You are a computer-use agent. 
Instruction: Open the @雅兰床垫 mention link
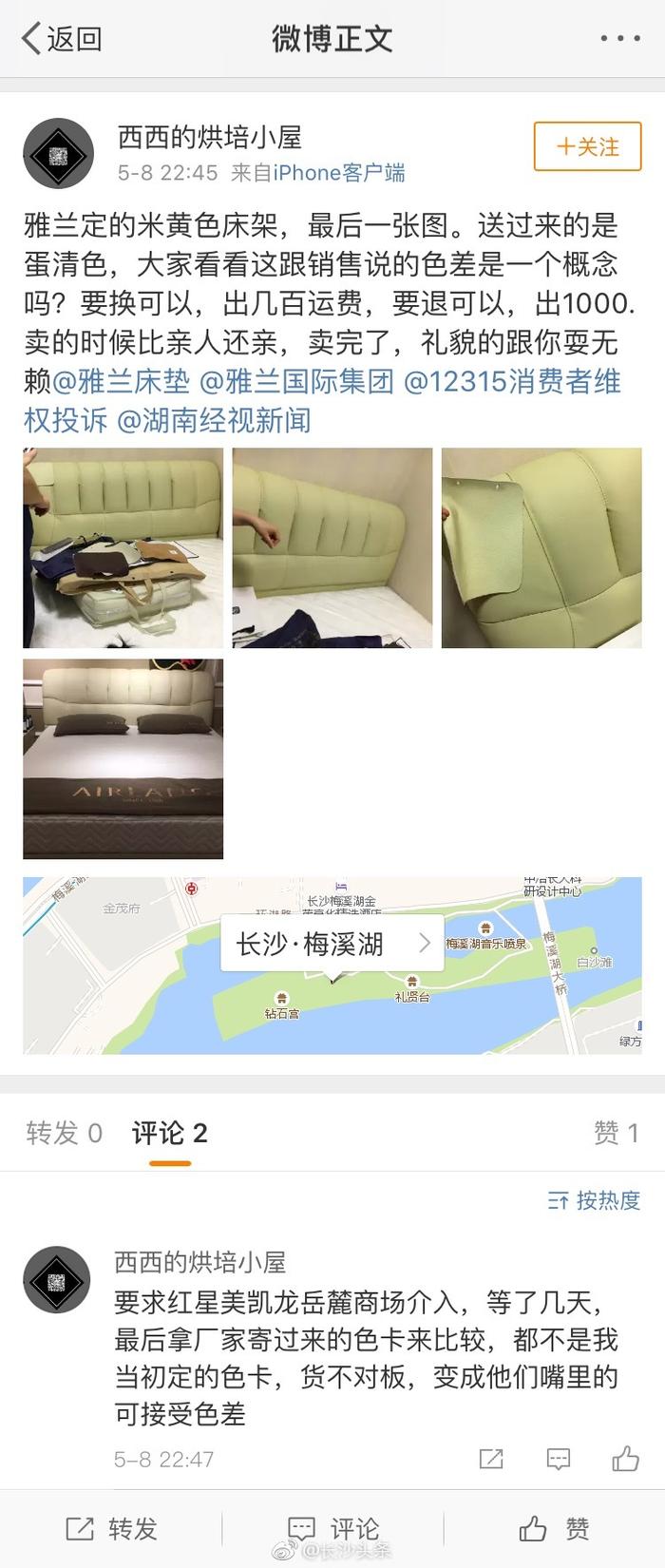click(x=121, y=381)
